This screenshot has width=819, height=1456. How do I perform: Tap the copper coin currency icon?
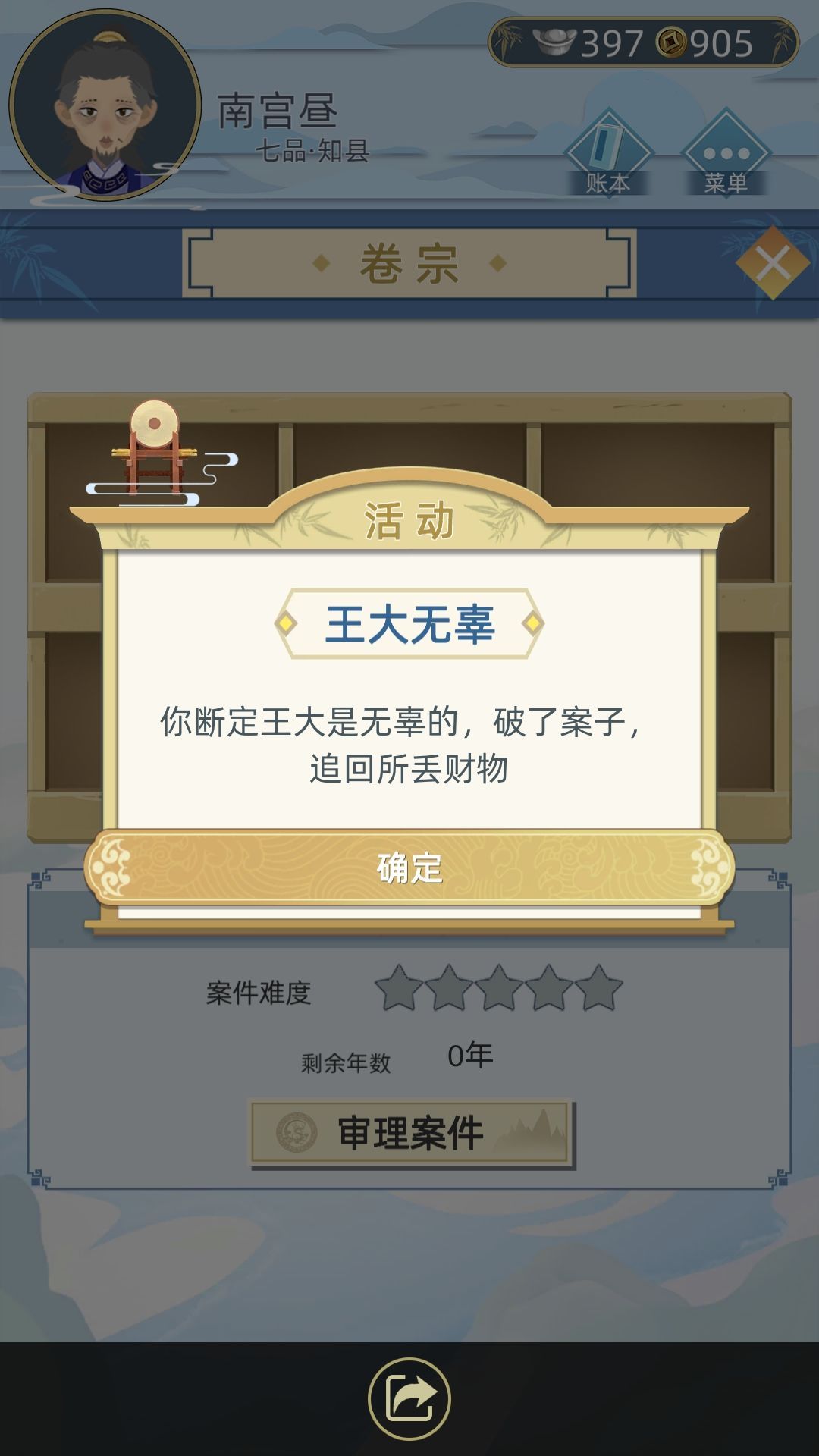click(x=671, y=43)
